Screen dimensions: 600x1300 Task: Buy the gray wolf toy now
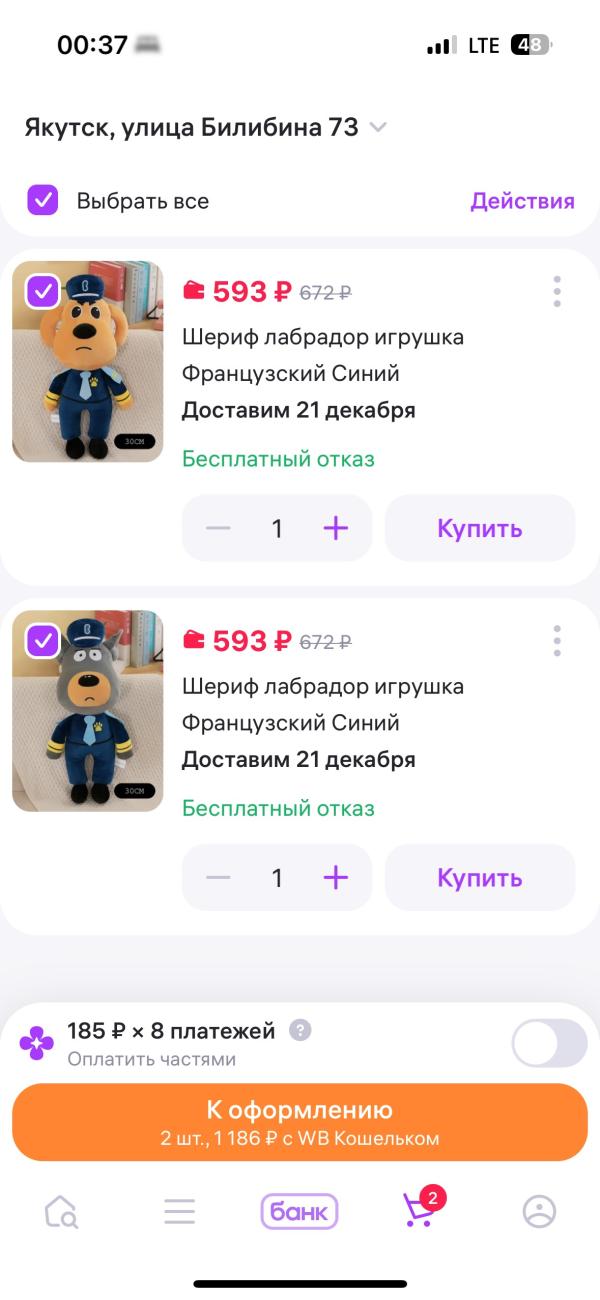480,878
